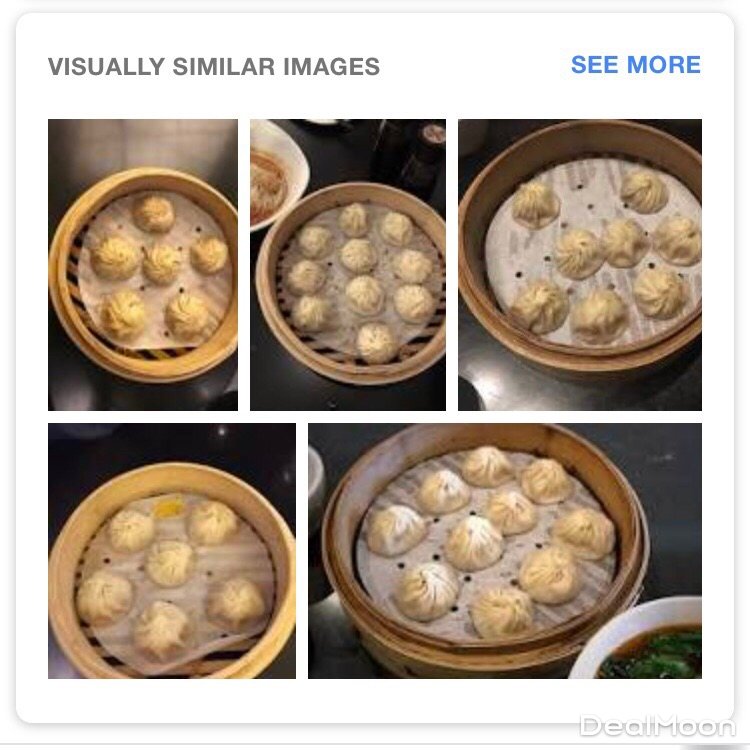This screenshot has width=750, height=750.
Task: View the close-up image of seven dumplings
Action: point(579,265)
